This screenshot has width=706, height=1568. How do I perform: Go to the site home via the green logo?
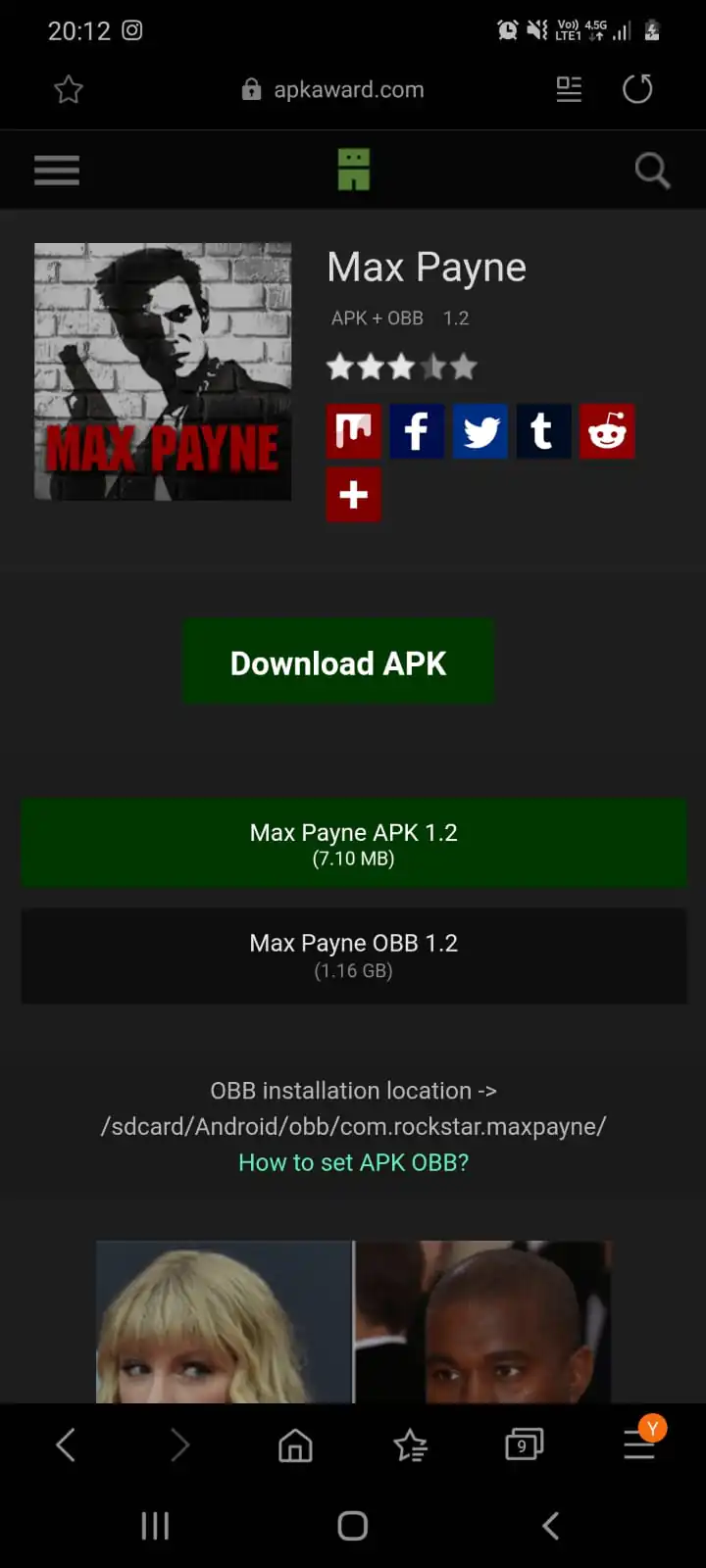coord(353,170)
